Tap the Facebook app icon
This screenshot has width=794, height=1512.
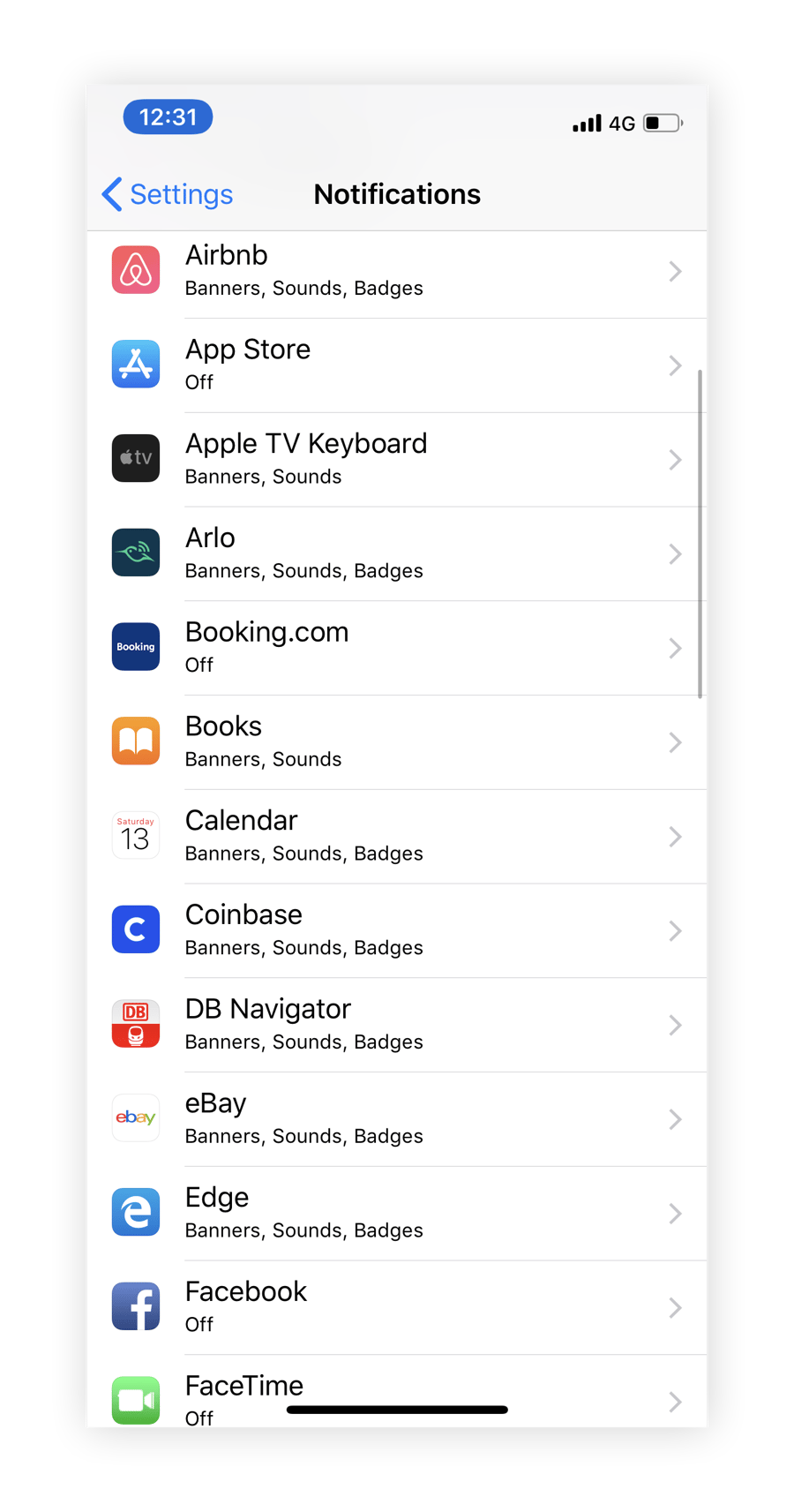tap(136, 1306)
